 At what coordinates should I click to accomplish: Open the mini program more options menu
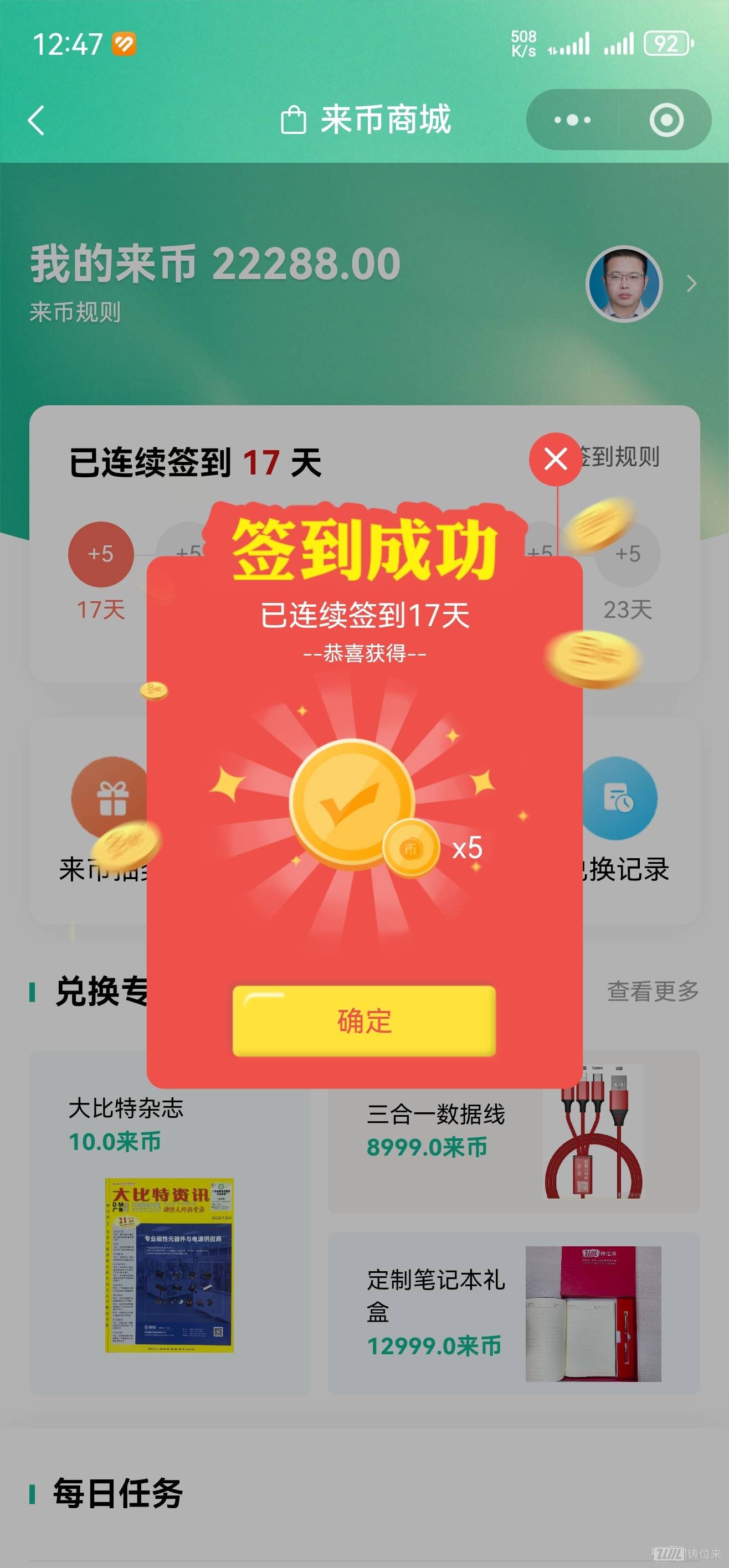[x=572, y=120]
